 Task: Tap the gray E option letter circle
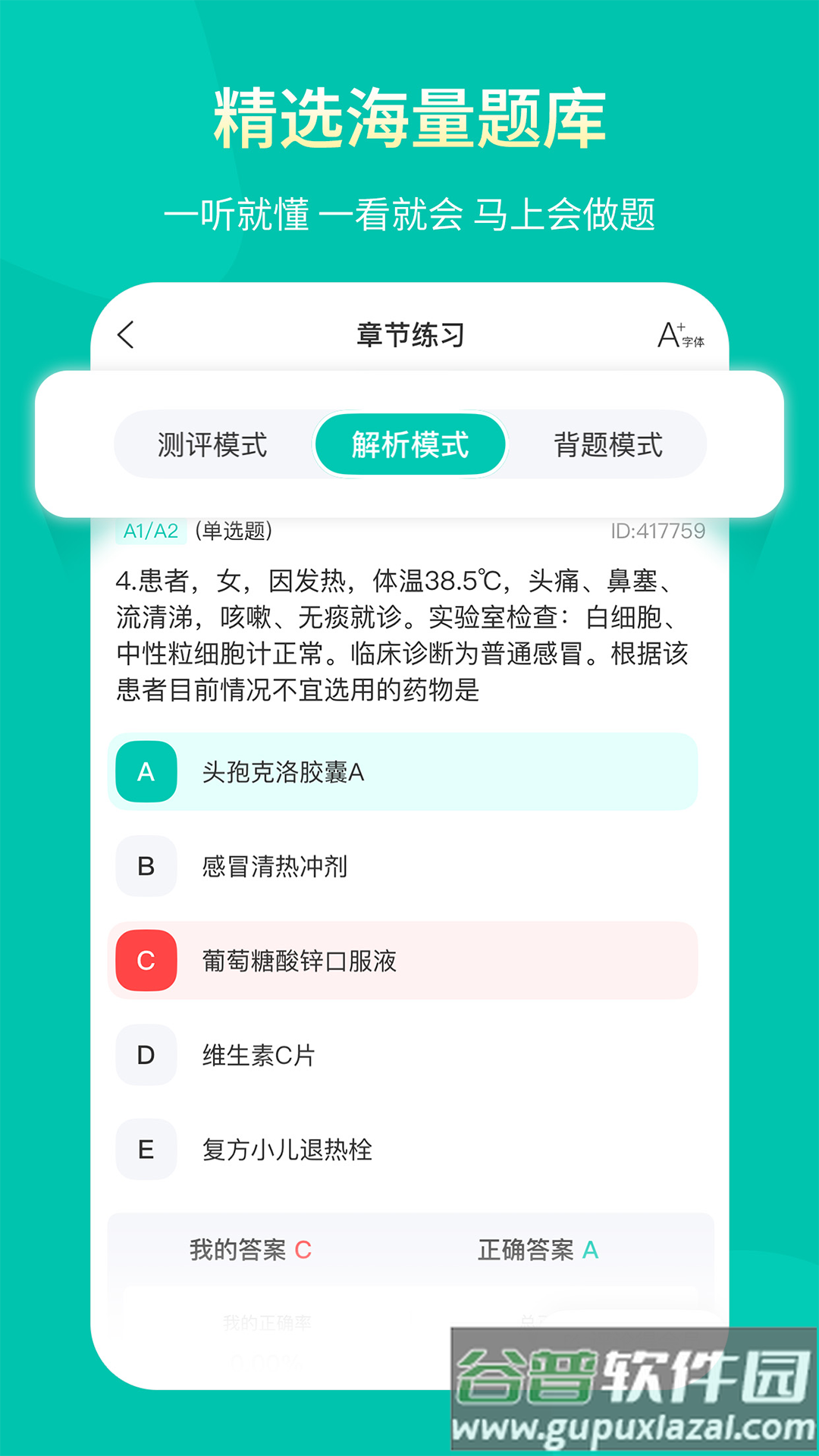(x=146, y=1149)
